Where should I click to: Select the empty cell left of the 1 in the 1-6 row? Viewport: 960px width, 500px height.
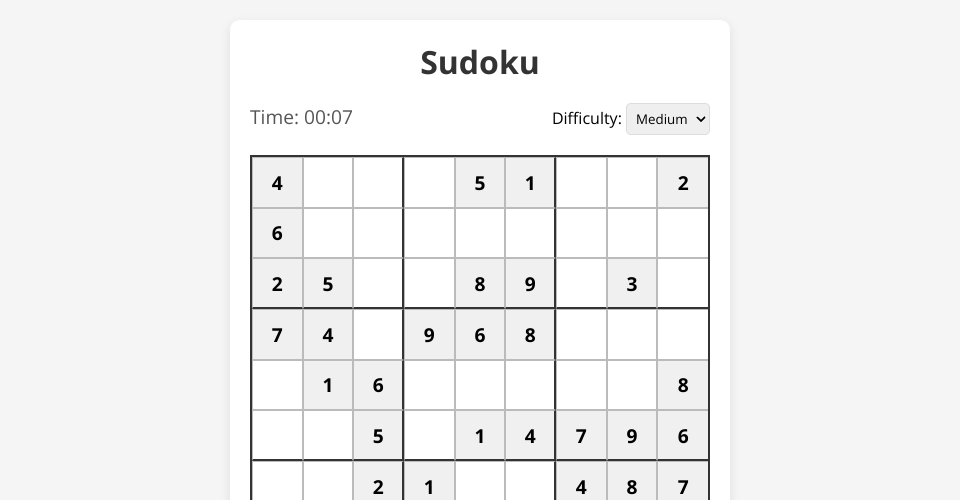[277, 385]
